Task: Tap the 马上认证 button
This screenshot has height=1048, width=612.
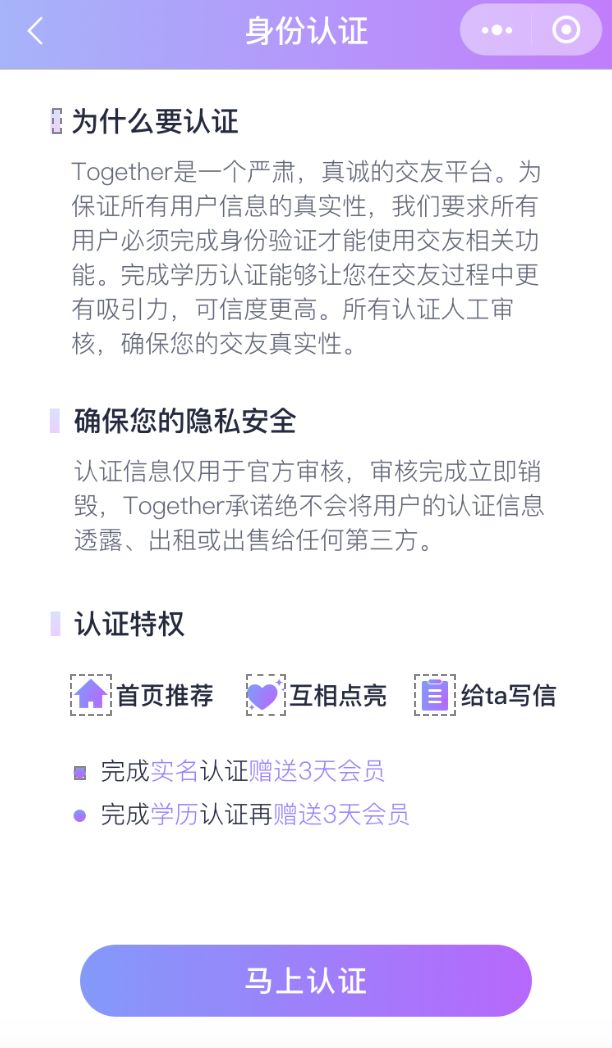Action: click(x=306, y=980)
